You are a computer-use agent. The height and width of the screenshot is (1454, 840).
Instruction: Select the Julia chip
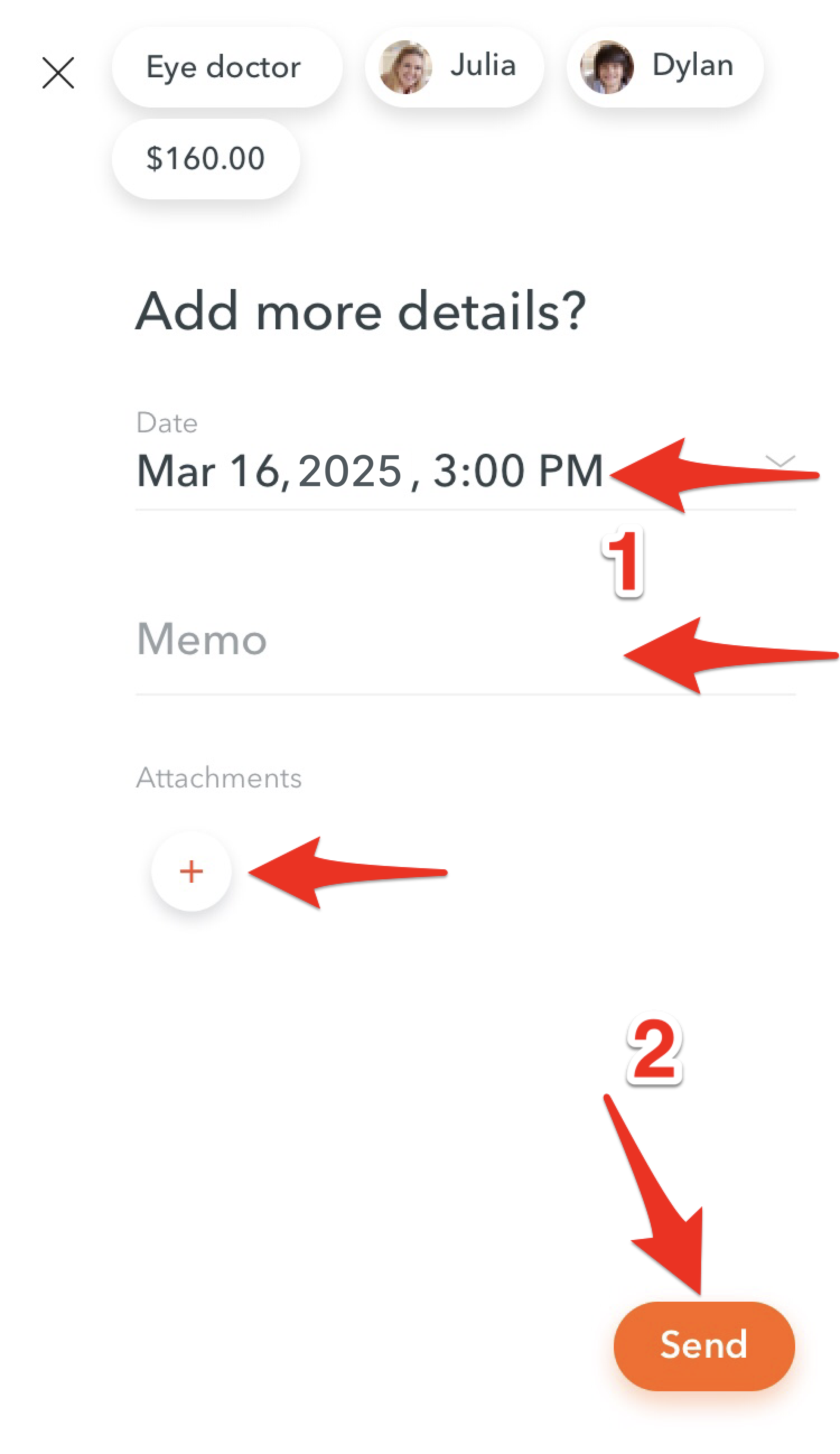454,67
